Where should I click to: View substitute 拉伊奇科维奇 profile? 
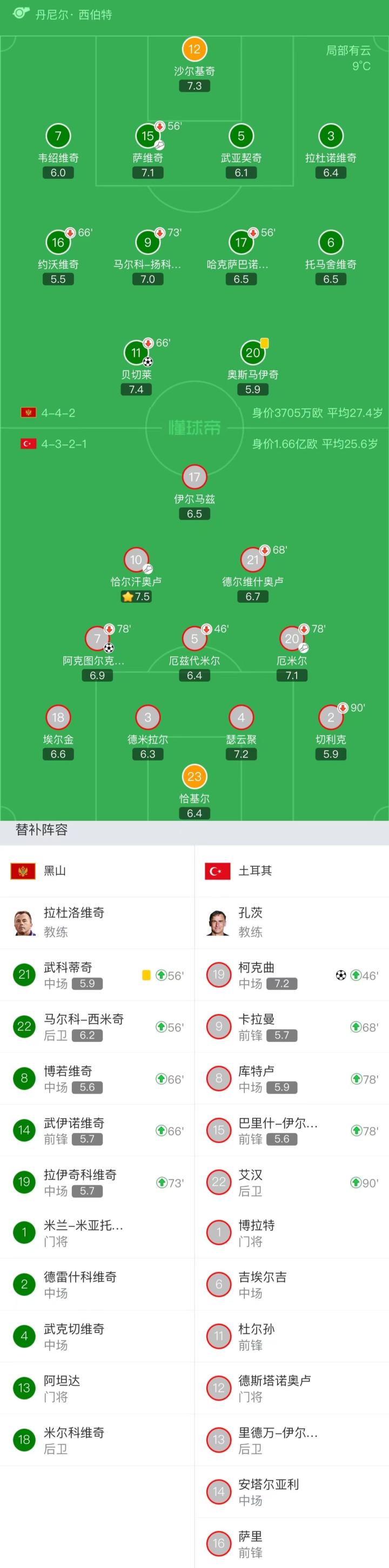[97, 1181]
